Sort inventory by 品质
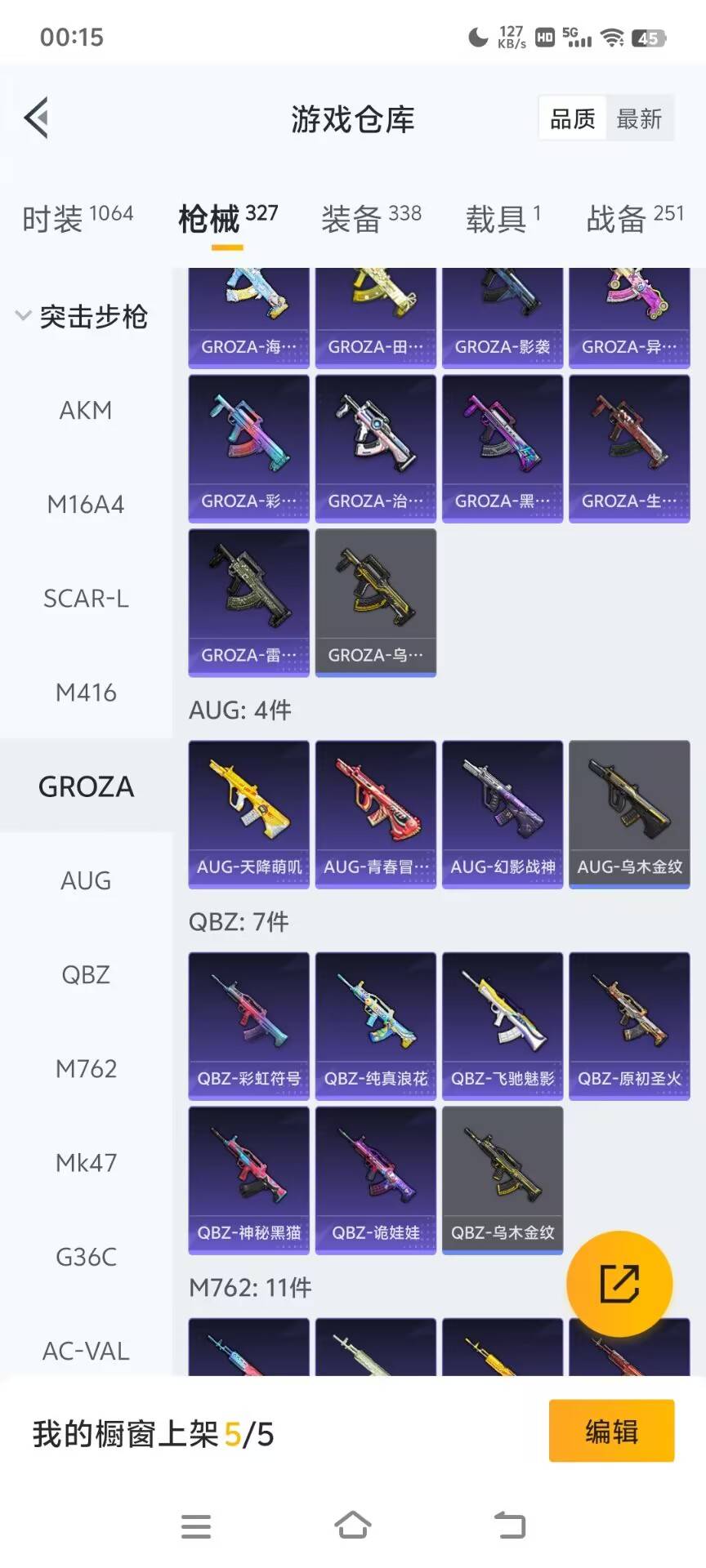The image size is (706, 1568). click(572, 119)
